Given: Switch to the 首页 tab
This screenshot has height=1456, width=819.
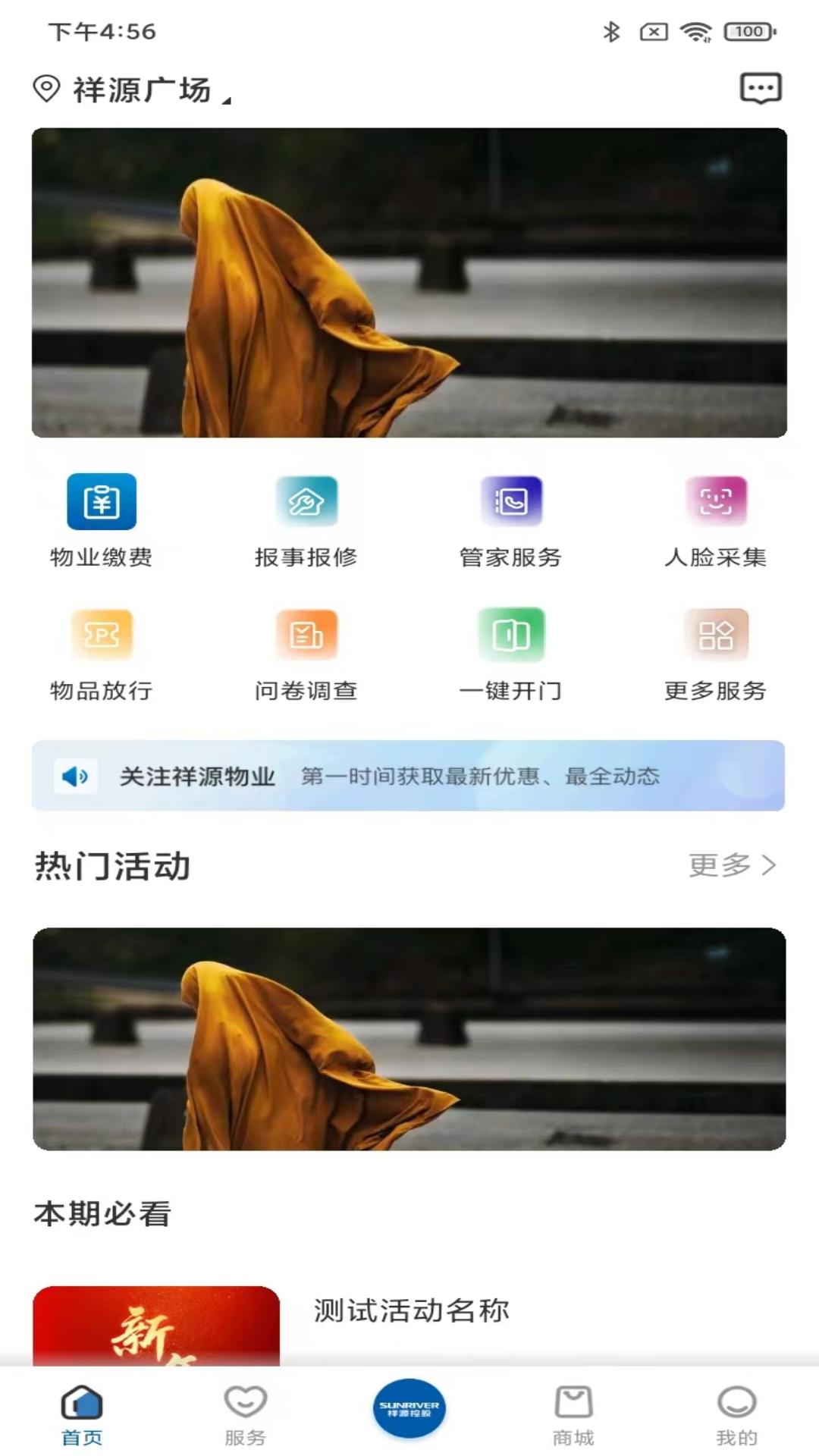Looking at the screenshot, I should coord(82,1414).
